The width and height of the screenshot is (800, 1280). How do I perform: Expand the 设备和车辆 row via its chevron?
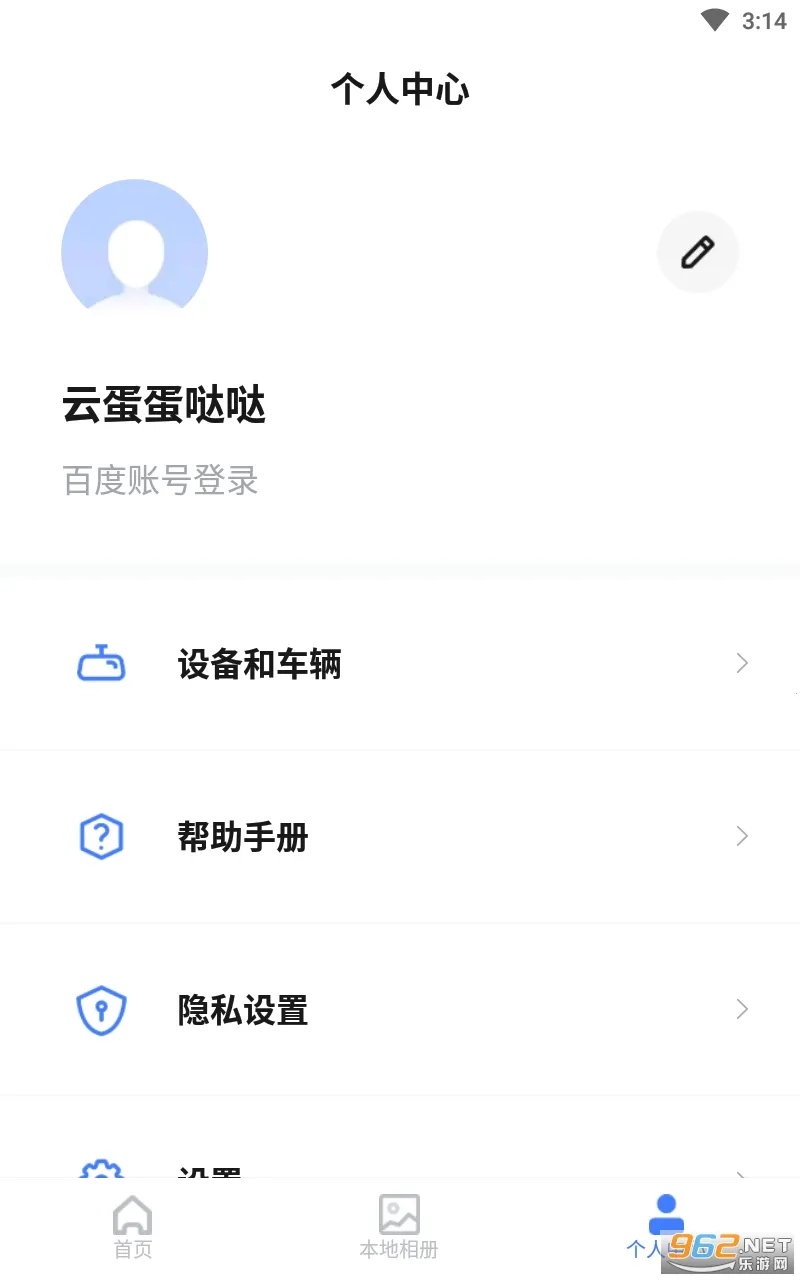click(x=742, y=662)
